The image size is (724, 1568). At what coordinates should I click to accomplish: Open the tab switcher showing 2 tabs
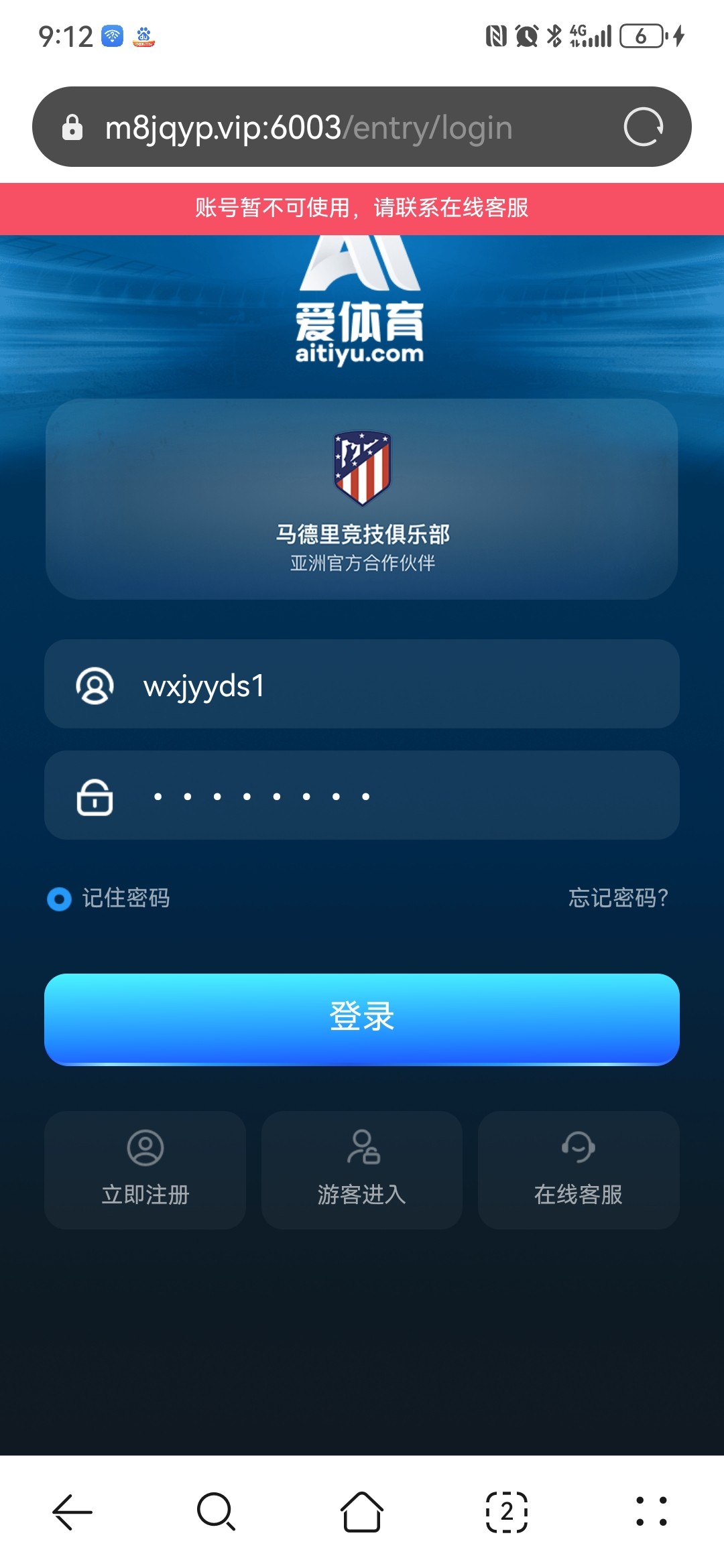(507, 1512)
